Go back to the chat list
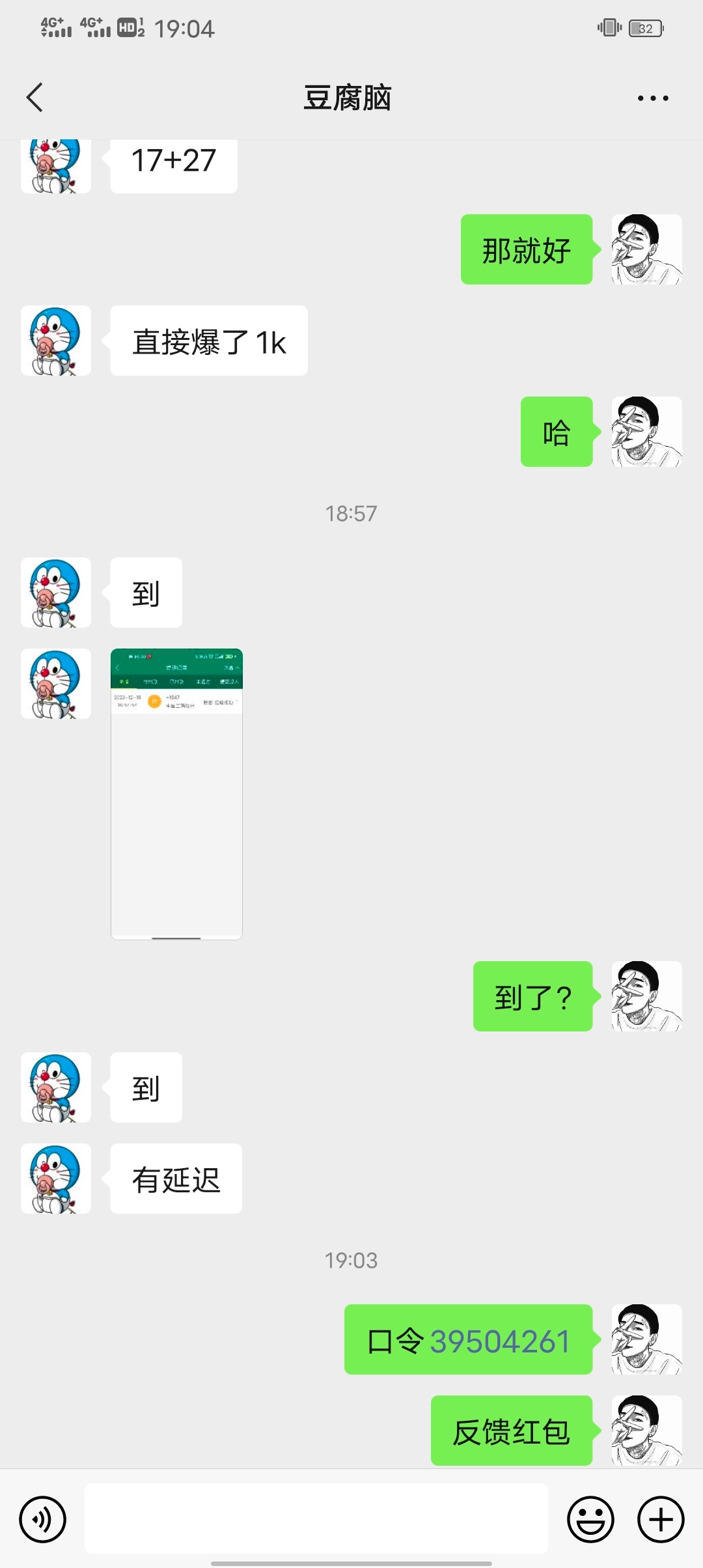703x1568 pixels. click(35, 98)
